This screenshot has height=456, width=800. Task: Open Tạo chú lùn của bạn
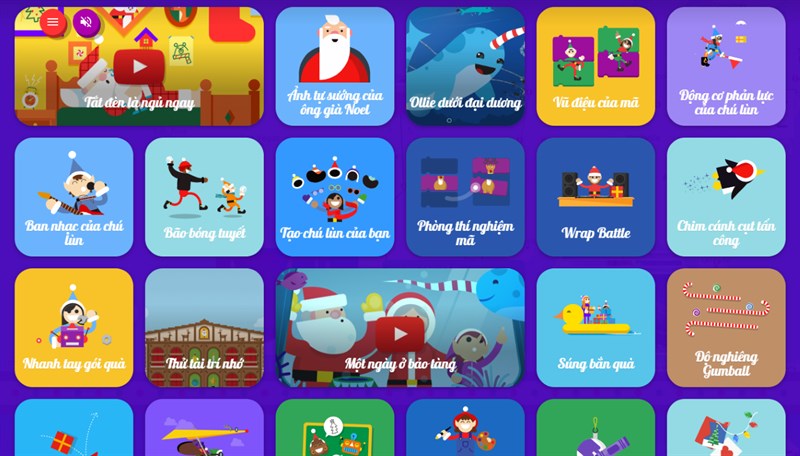tap(334, 197)
